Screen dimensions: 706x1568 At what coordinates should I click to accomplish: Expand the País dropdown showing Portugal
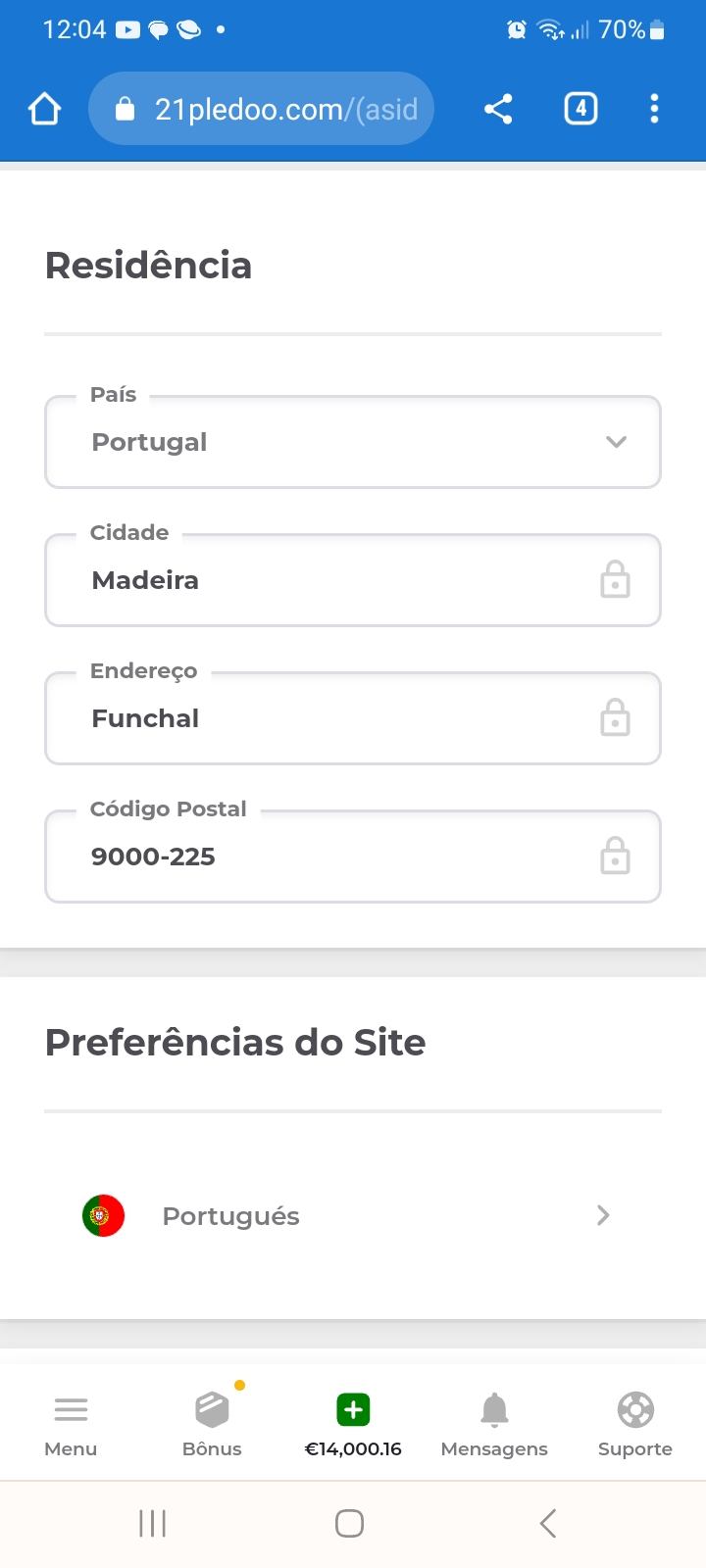(x=353, y=442)
